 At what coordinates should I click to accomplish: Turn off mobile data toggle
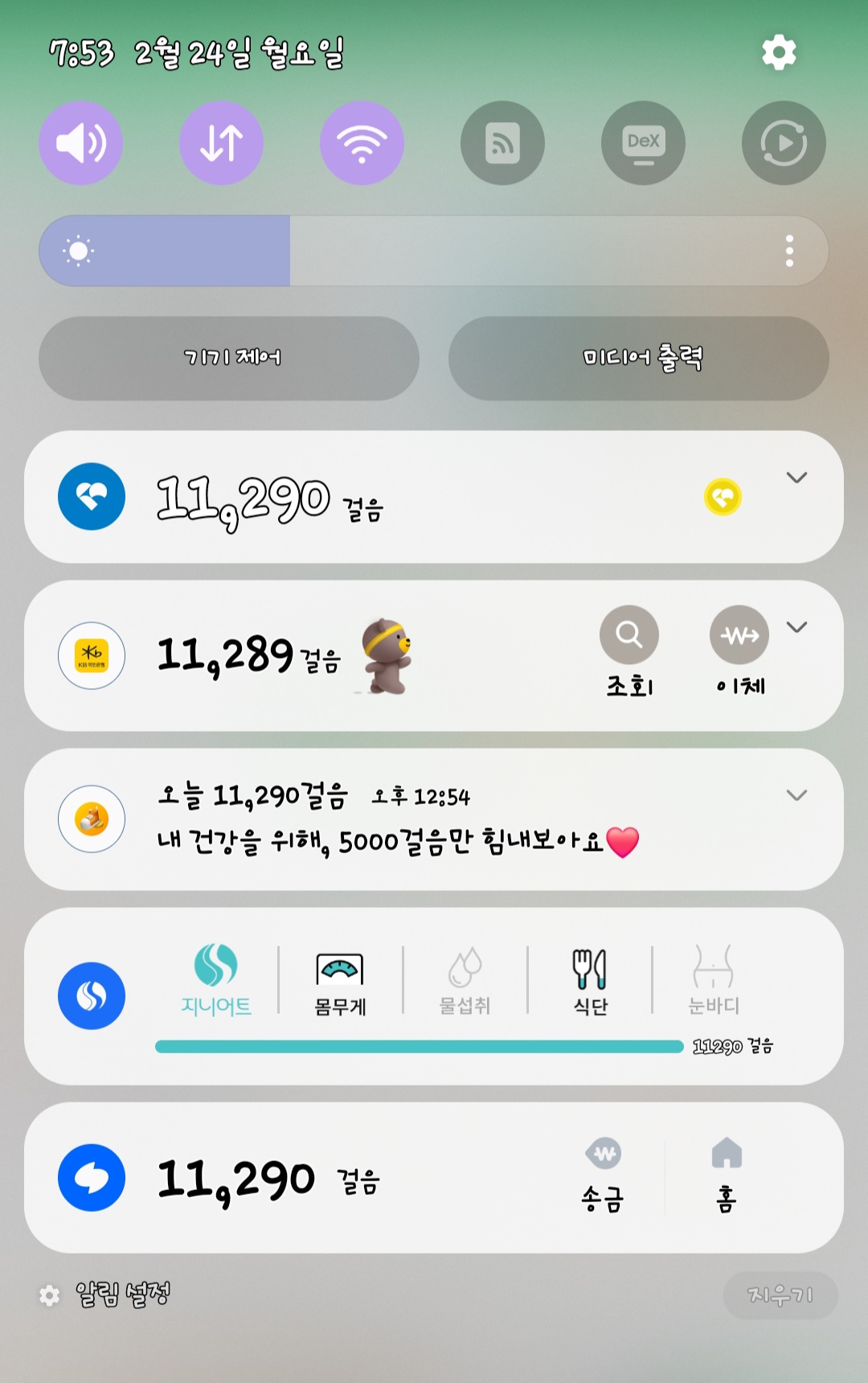pos(221,143)
